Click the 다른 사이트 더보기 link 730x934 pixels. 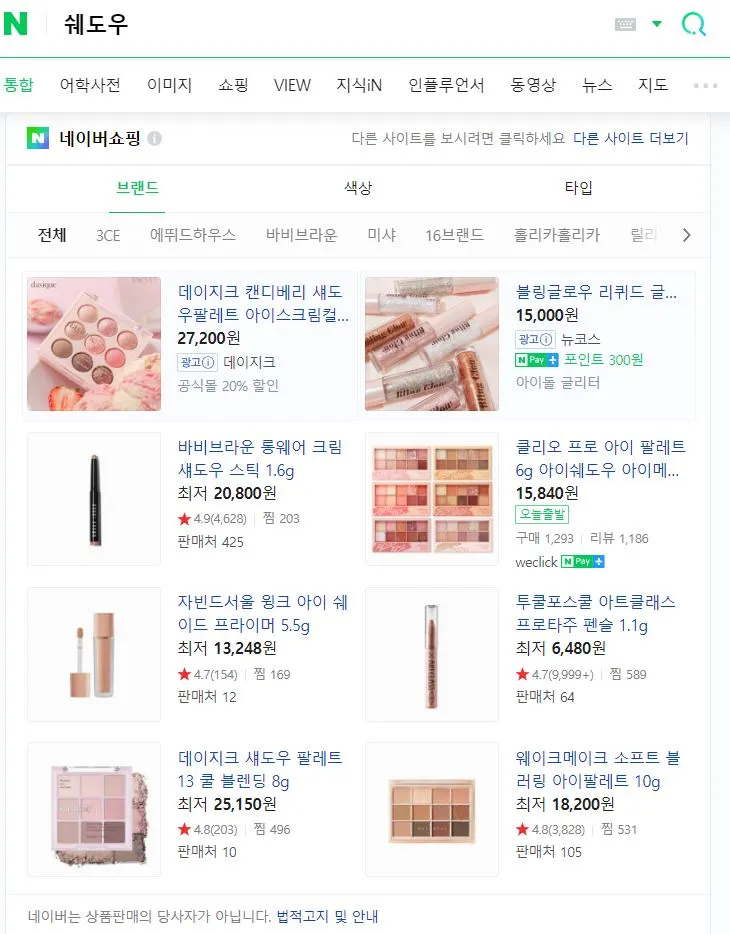click(x=632, y=140)
